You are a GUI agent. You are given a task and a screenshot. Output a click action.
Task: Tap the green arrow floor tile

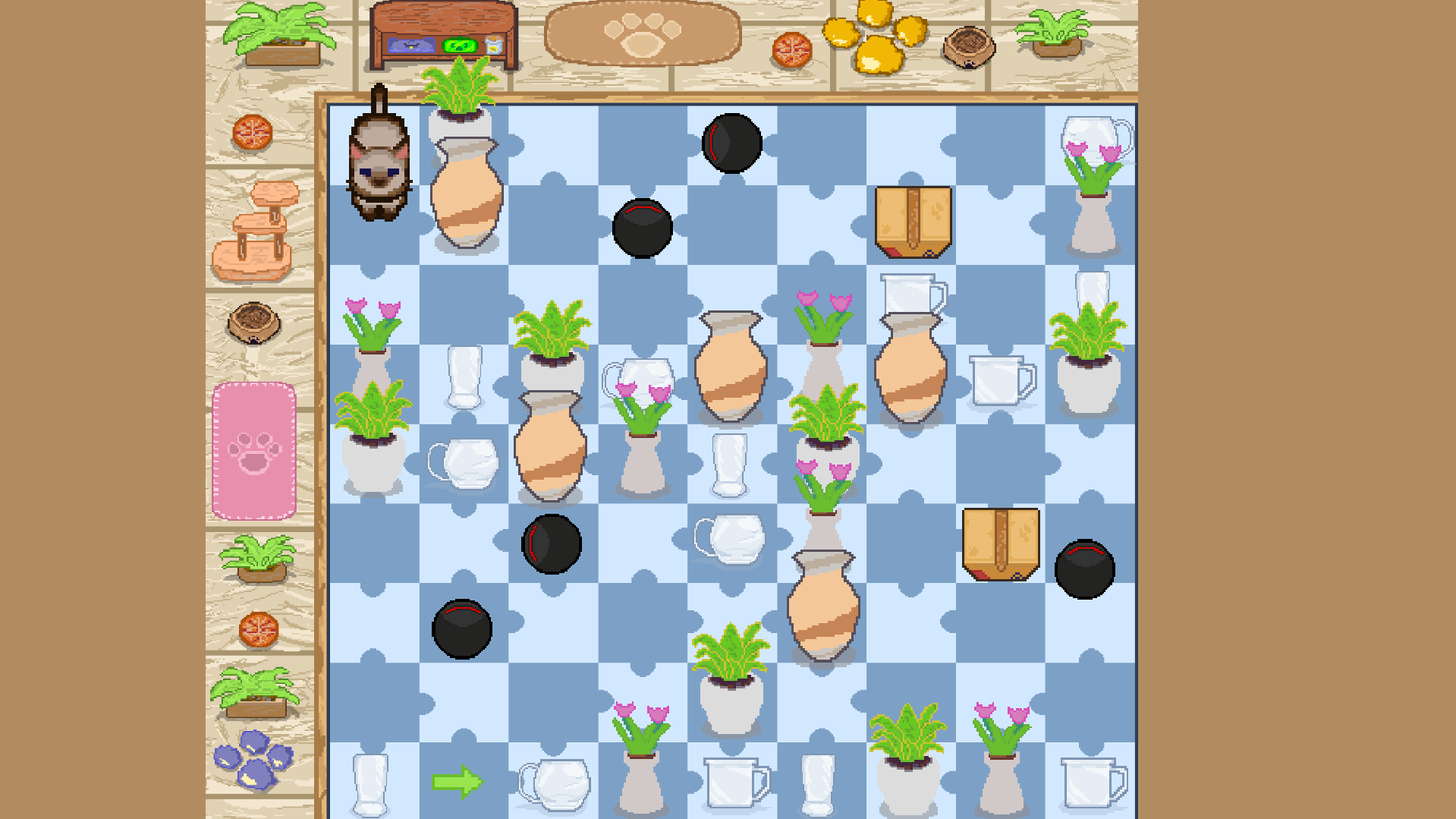point(457,782)
